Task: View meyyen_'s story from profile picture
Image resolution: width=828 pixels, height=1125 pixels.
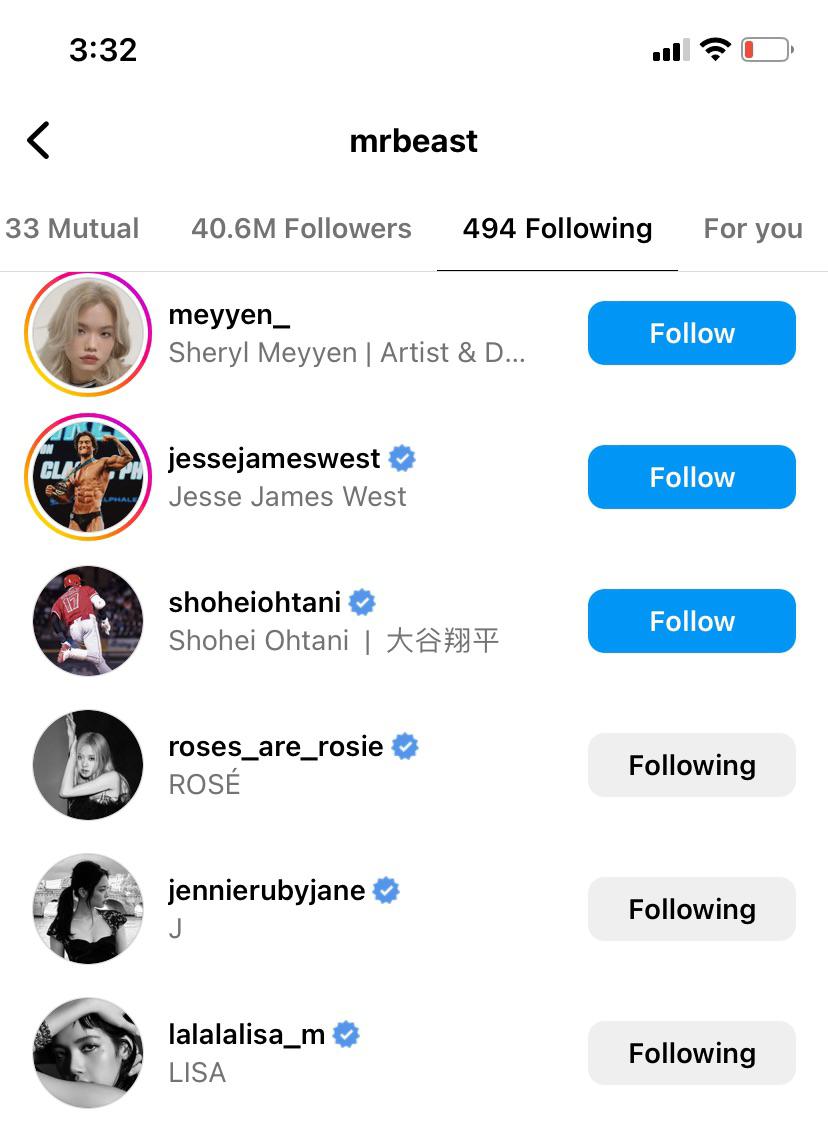Action: click(87, 333)
